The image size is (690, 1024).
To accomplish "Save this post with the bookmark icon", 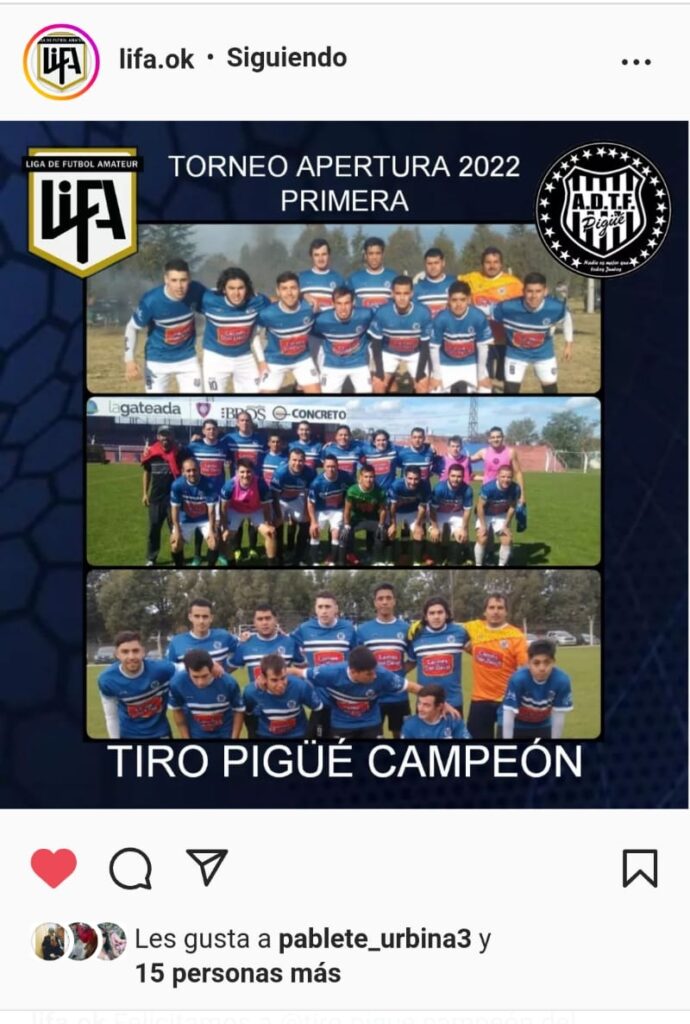I will (x=639, y=868).
